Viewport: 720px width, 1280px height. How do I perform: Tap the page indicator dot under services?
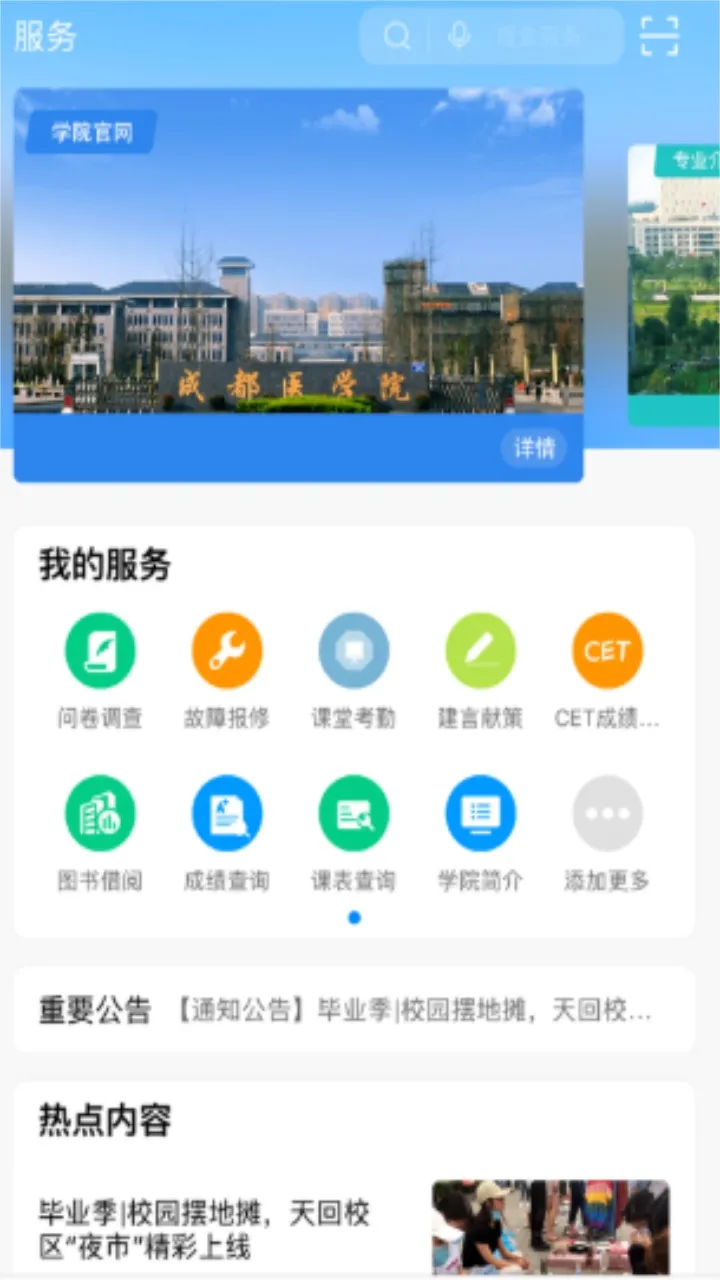coord(355,917)
